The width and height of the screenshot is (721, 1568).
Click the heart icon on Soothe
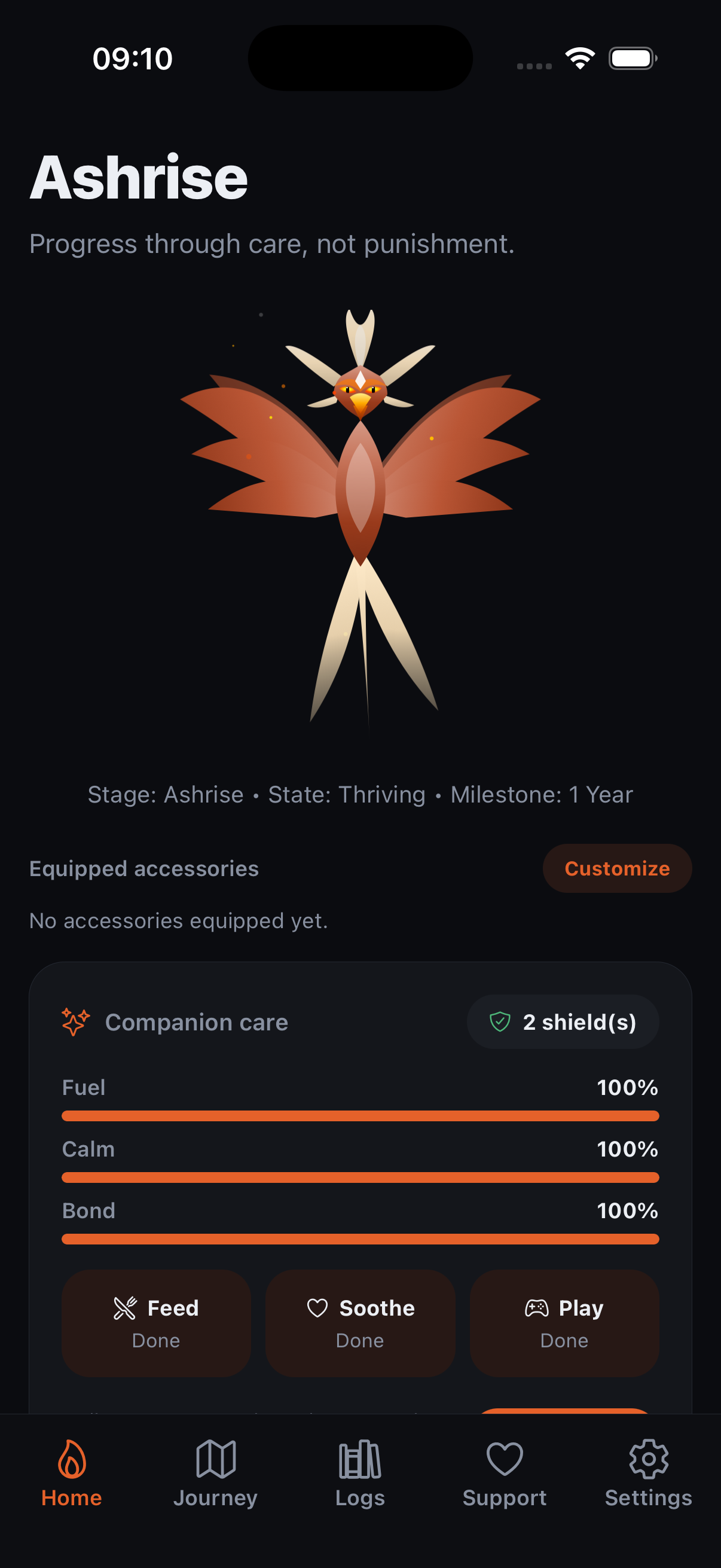click(x=317, y=1308)
